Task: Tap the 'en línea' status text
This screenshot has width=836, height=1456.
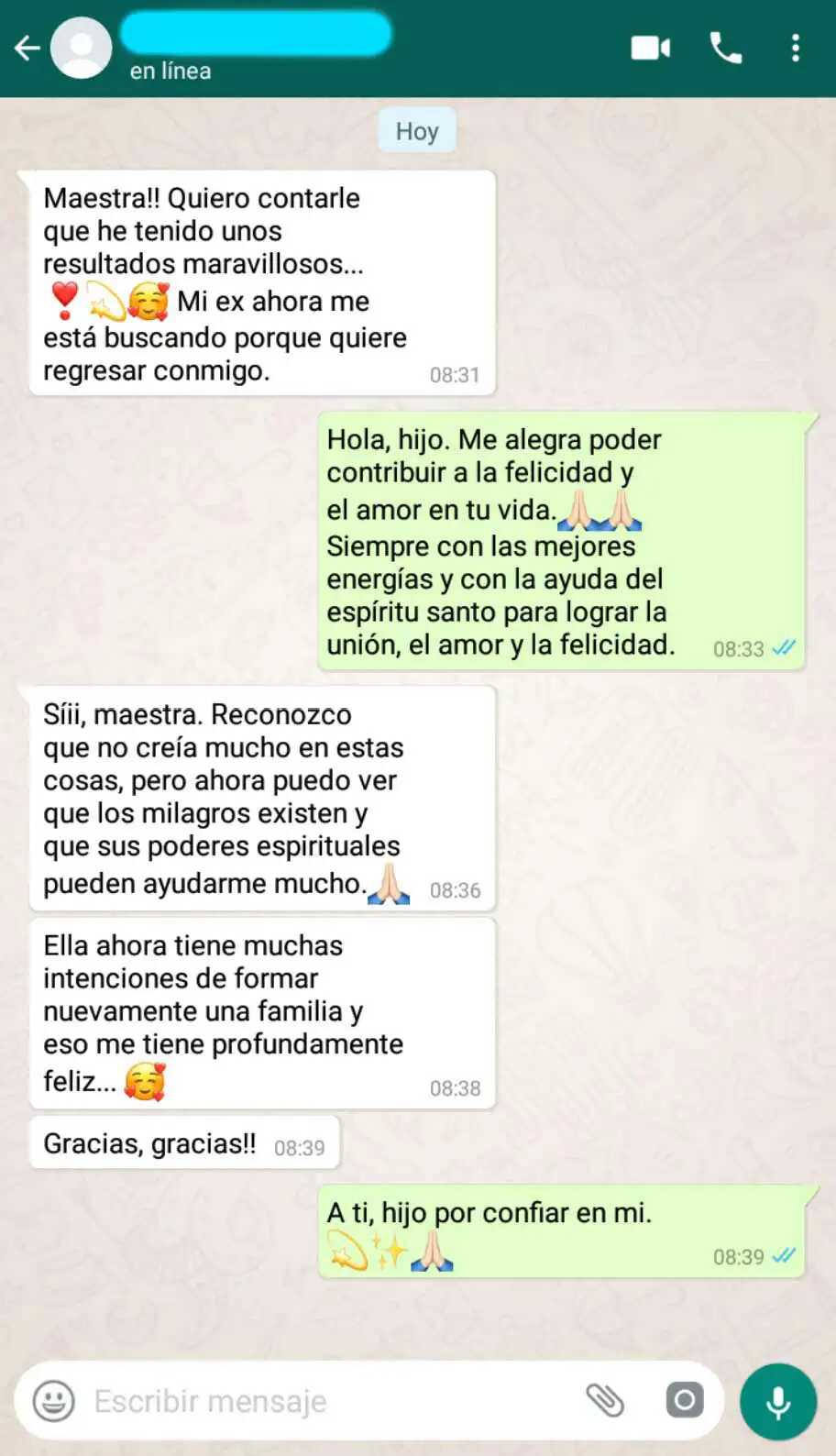Action: pos(170,70)
